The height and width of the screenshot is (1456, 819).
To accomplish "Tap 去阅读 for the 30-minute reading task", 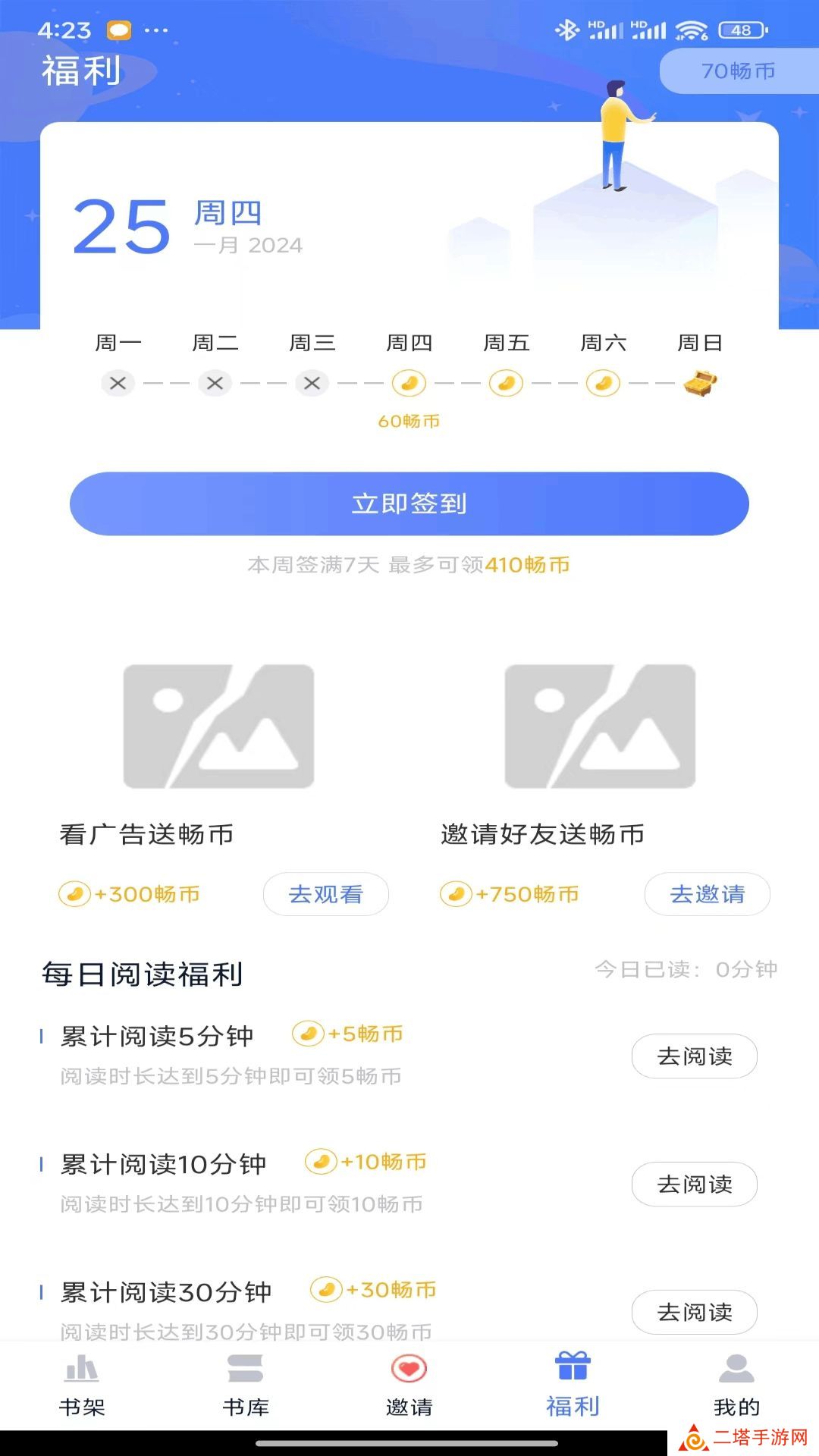I will tap(694, 1312).
